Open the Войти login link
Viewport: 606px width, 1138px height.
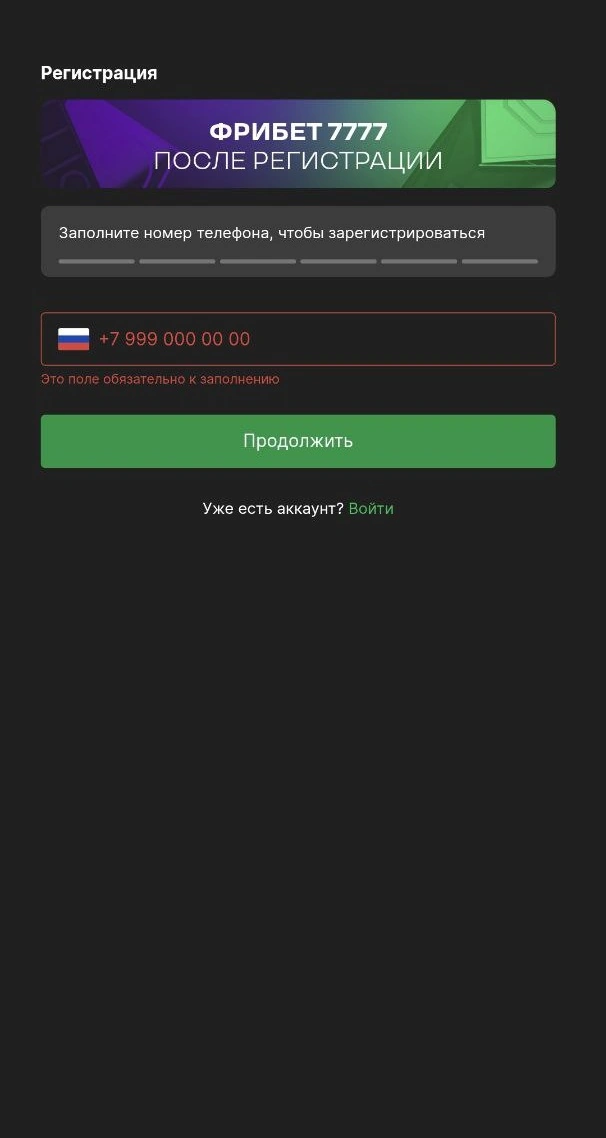pyautogui.click(x=371, y=509)
